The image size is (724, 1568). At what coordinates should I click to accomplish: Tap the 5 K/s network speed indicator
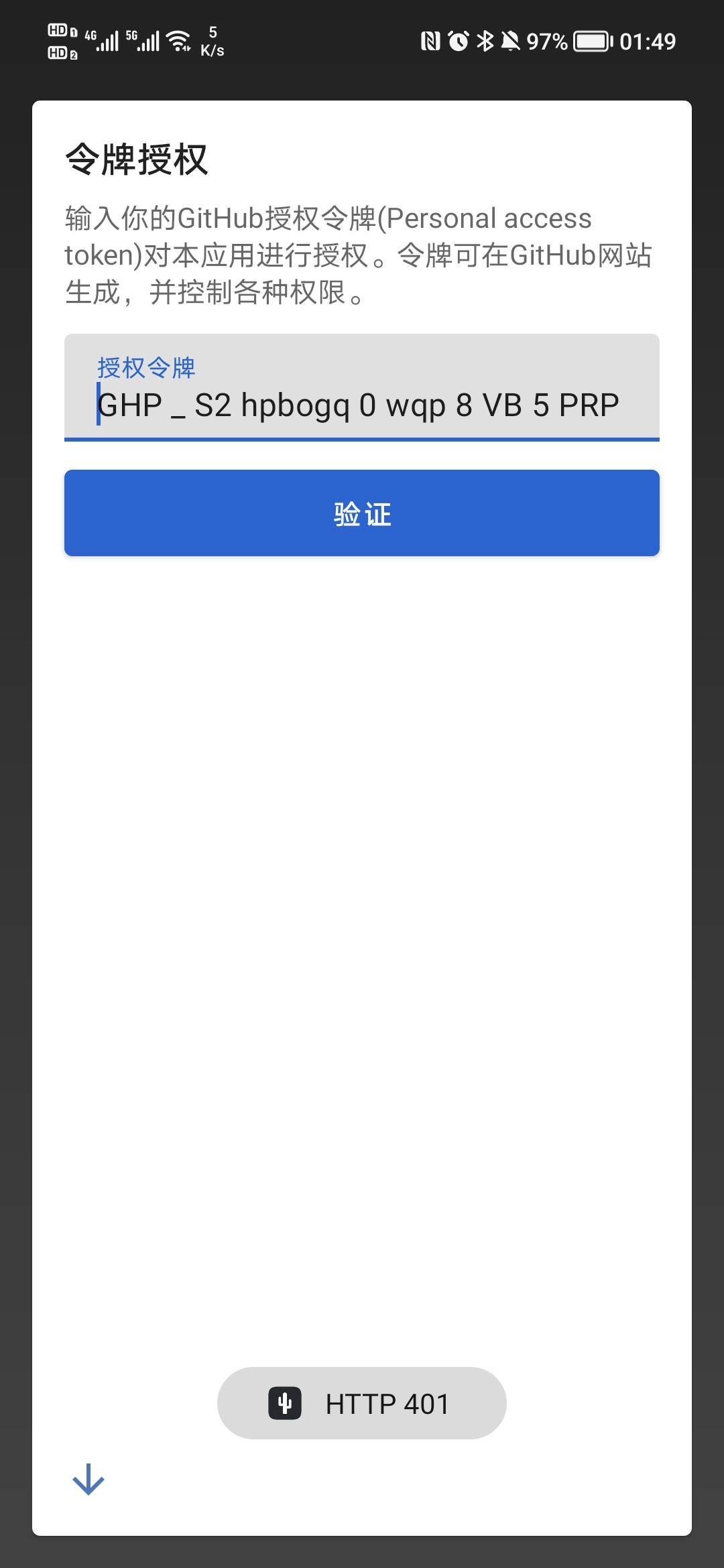(213, 42)
